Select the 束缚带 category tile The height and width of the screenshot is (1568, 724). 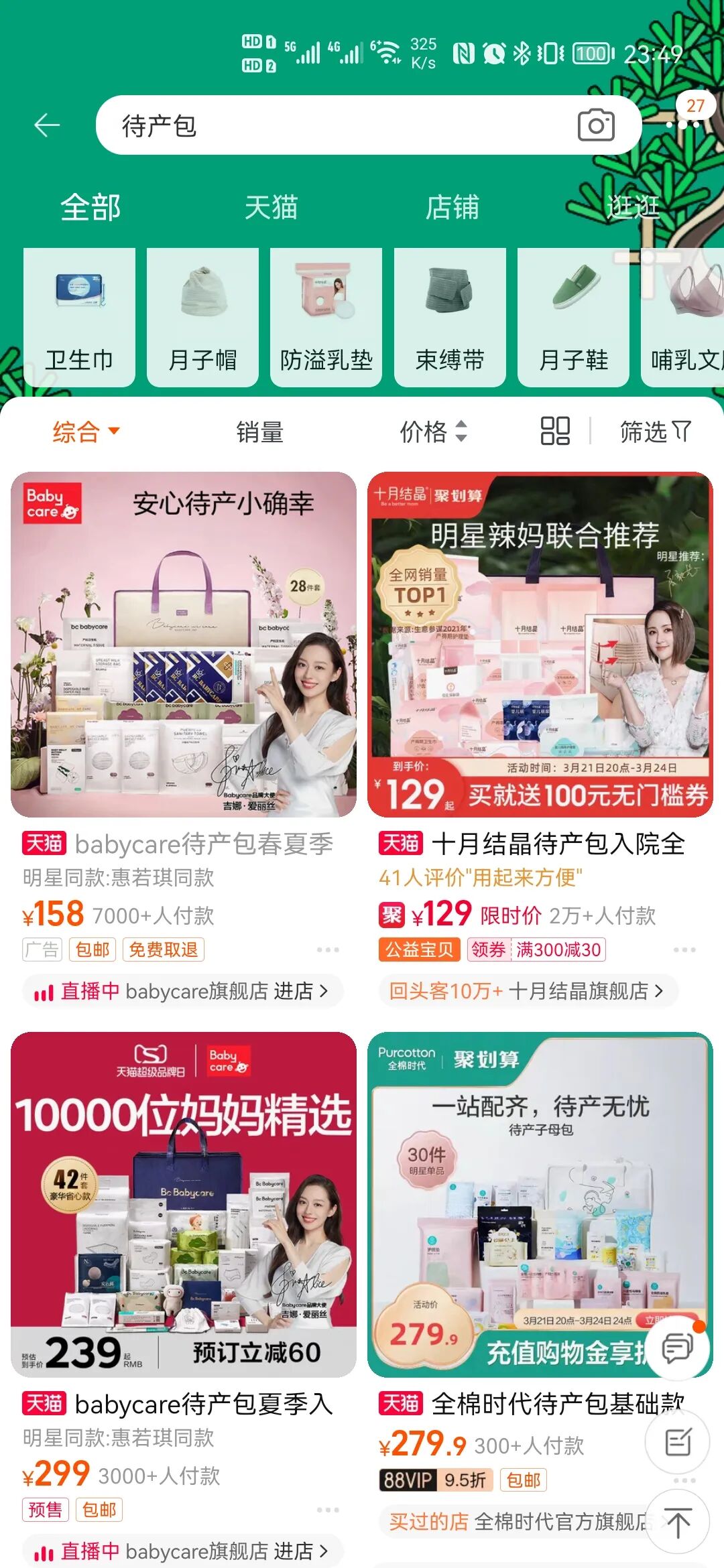(450, 317)
